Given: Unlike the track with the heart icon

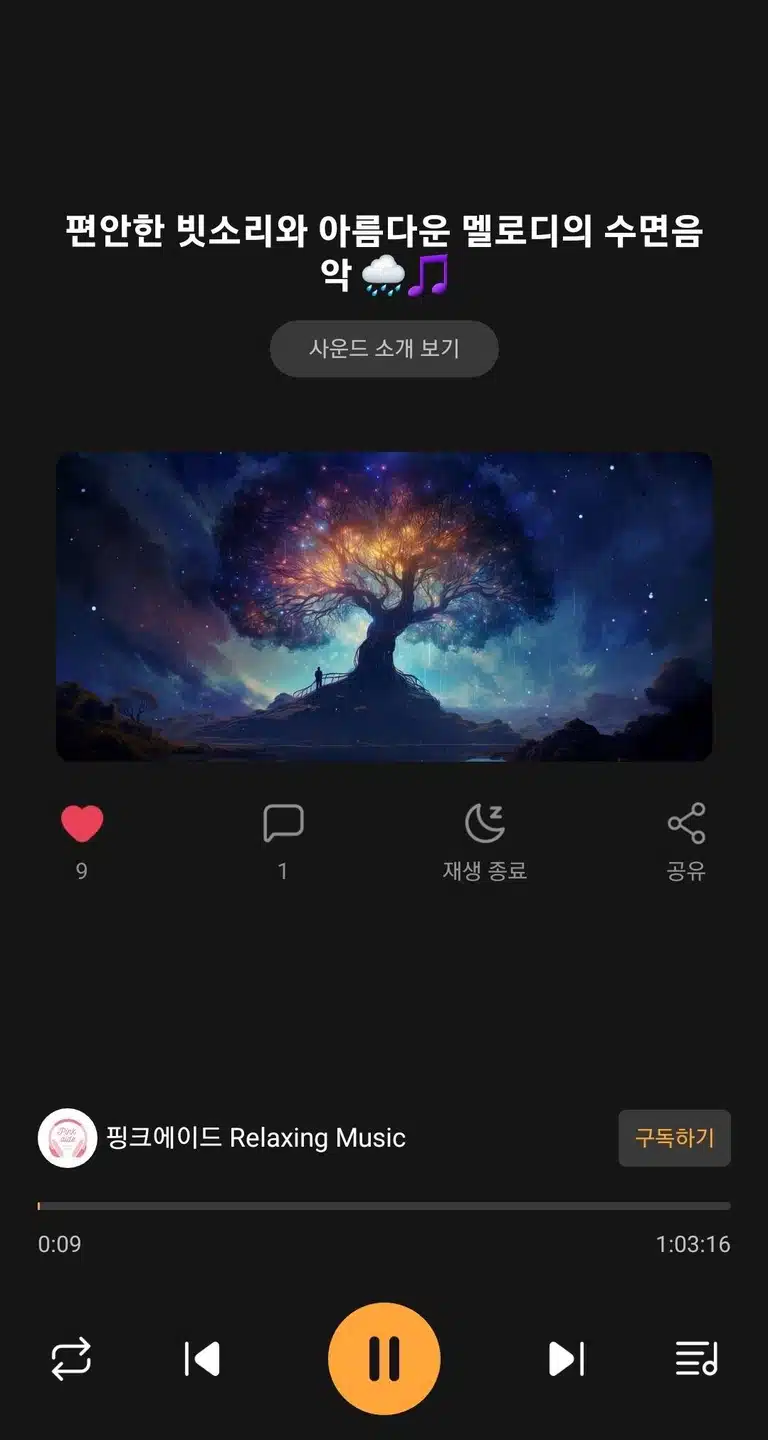Looking at the screenshot, I should tap(82, 824).
